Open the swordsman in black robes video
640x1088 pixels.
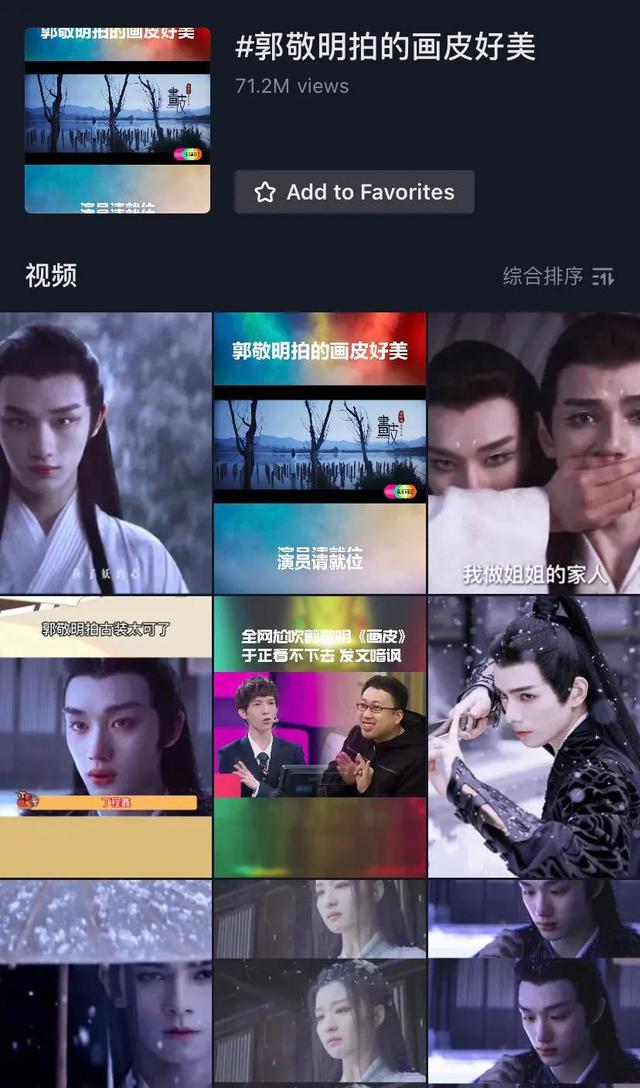pyautogui.click(x=533, y=736)
